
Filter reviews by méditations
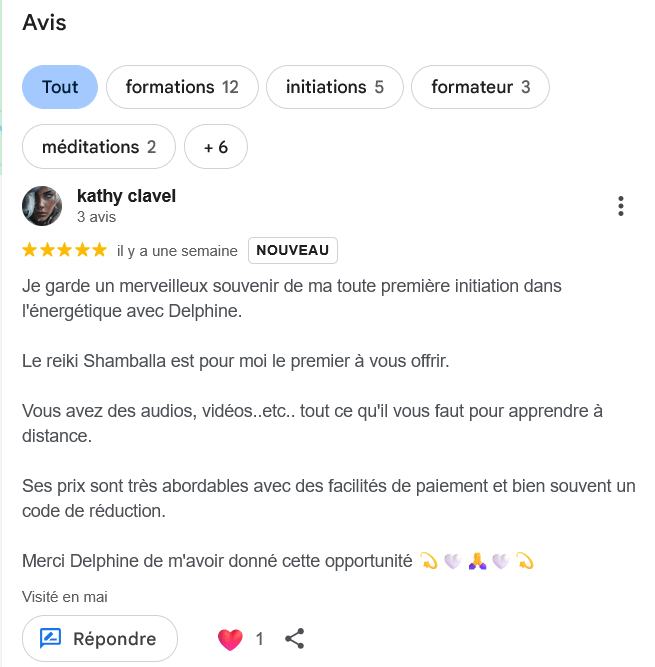coord(99,147)
